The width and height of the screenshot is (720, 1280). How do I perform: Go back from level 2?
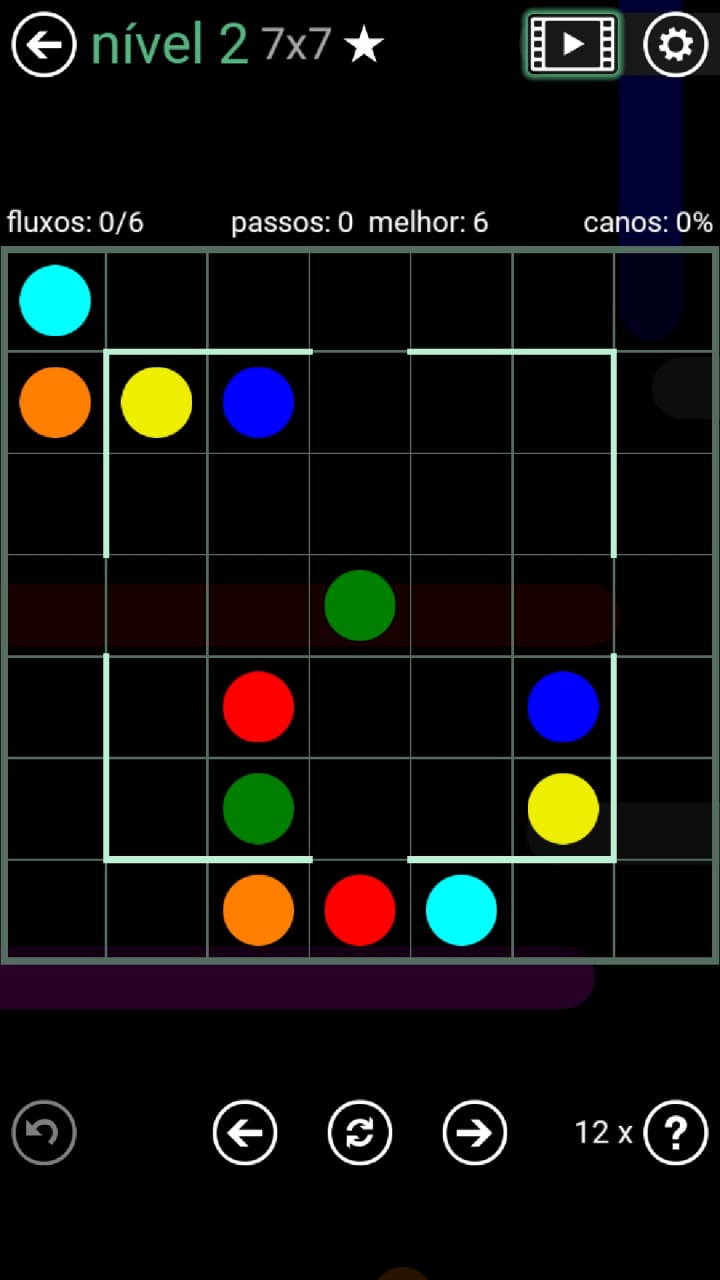point(44,45)
